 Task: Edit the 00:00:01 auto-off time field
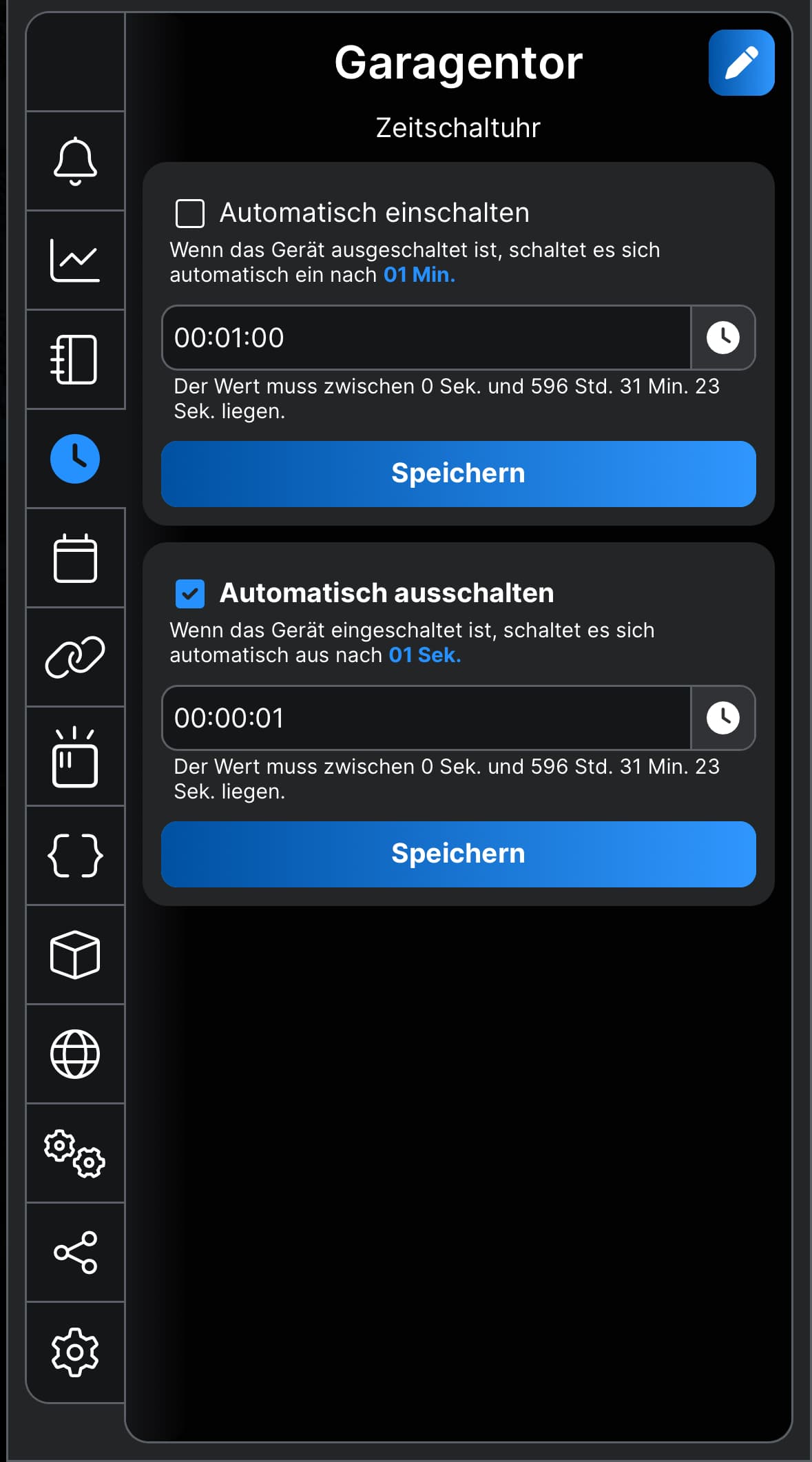point(426,718)
